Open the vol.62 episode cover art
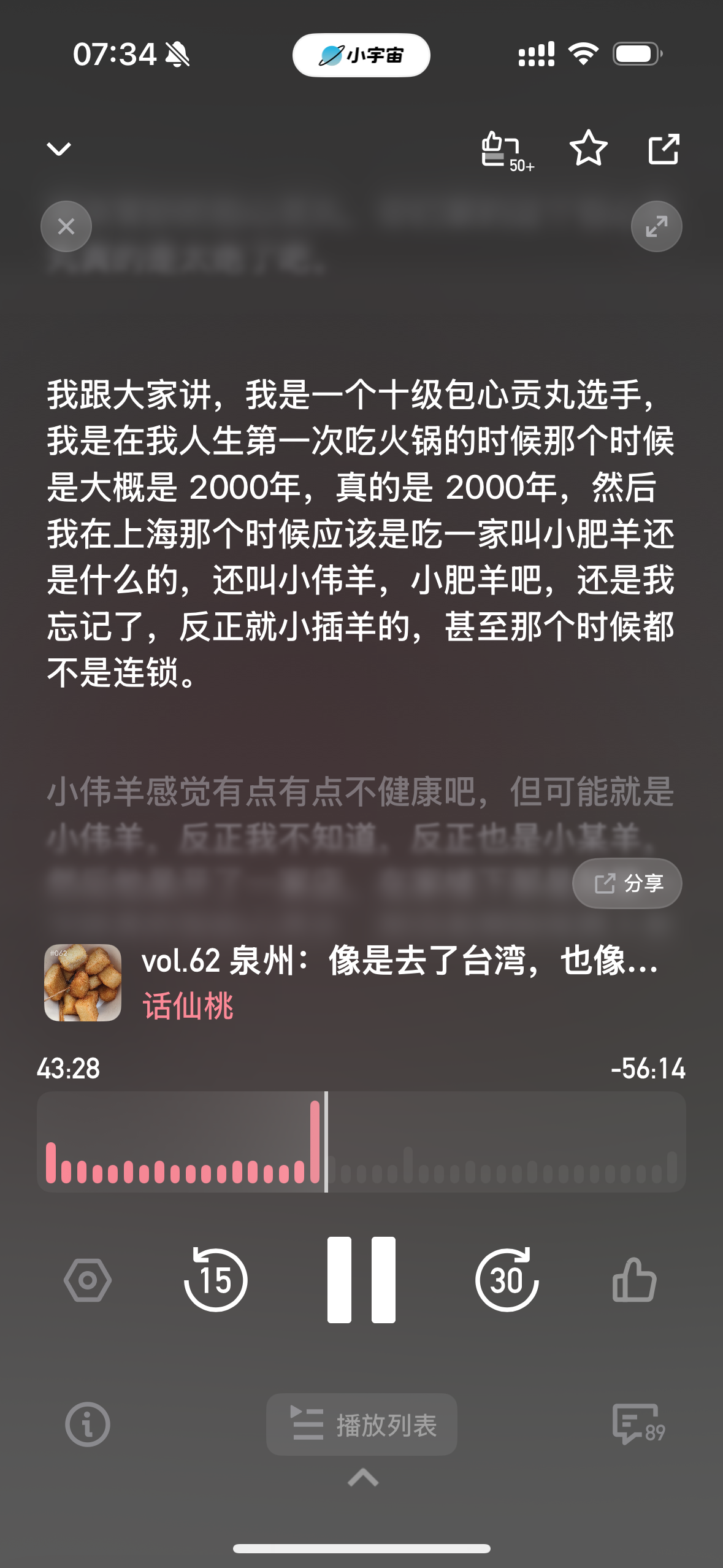The image size is (723, 1568). click(x=83, y=983)
